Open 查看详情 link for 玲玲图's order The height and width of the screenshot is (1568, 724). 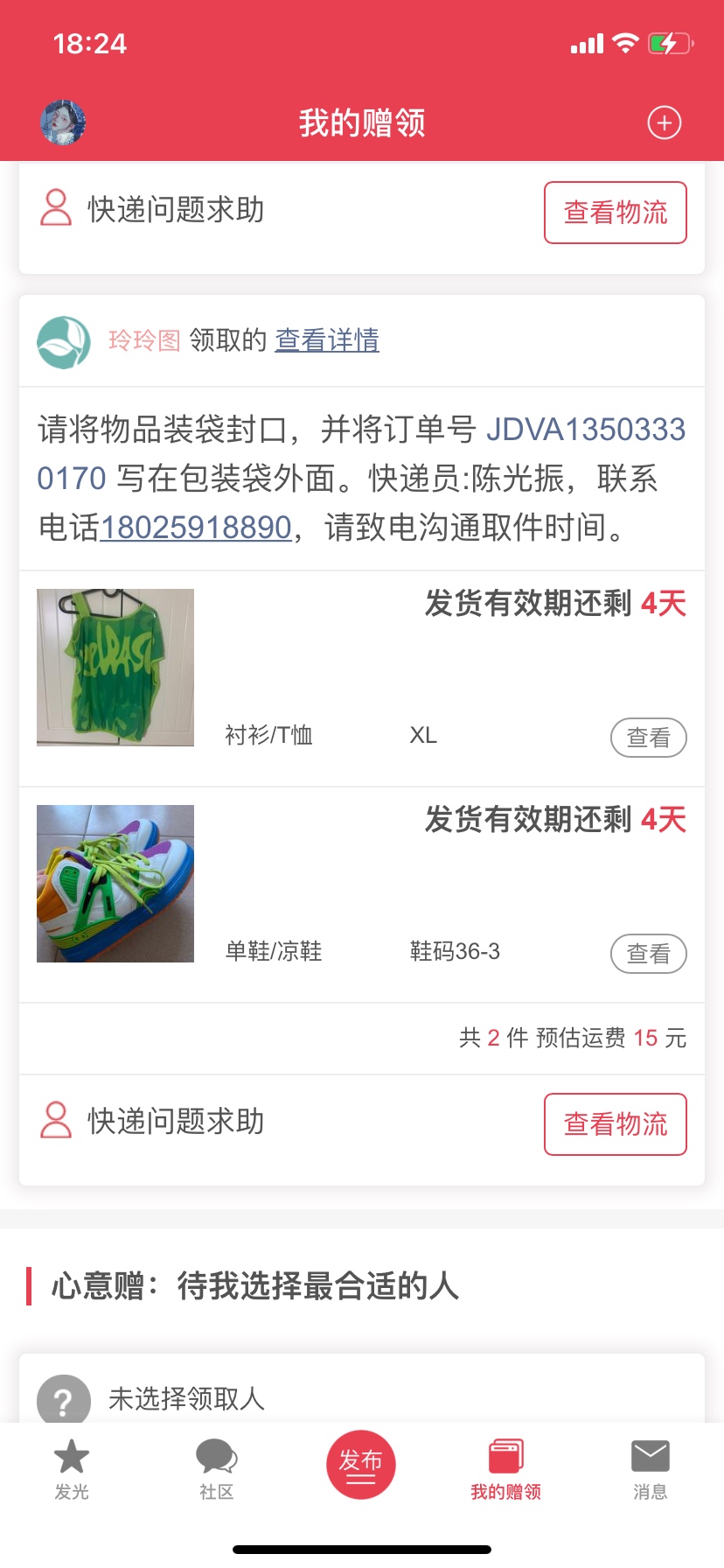(x=327, y=339)
